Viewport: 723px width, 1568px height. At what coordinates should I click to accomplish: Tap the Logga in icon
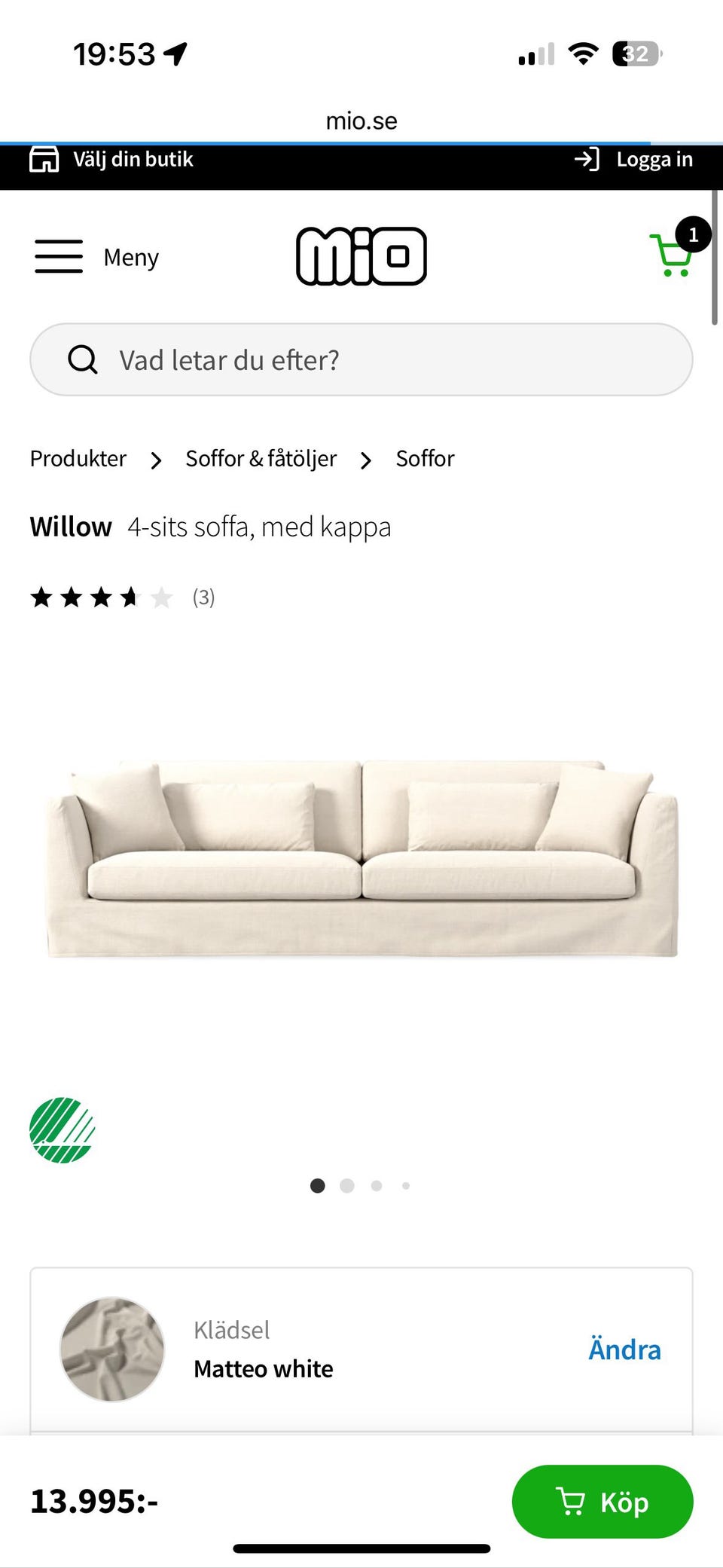click(x=587, y=159)
